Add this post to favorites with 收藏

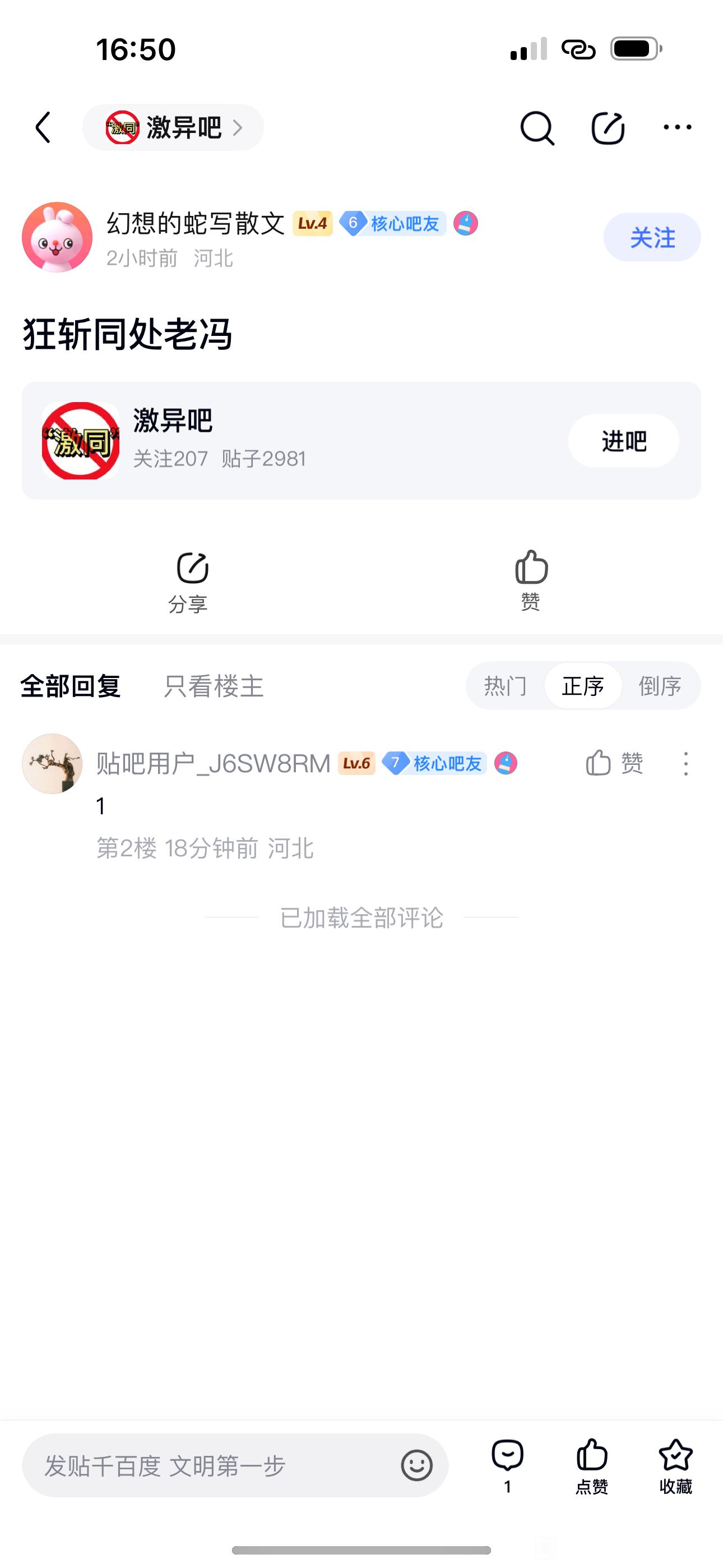point(675,1465)
